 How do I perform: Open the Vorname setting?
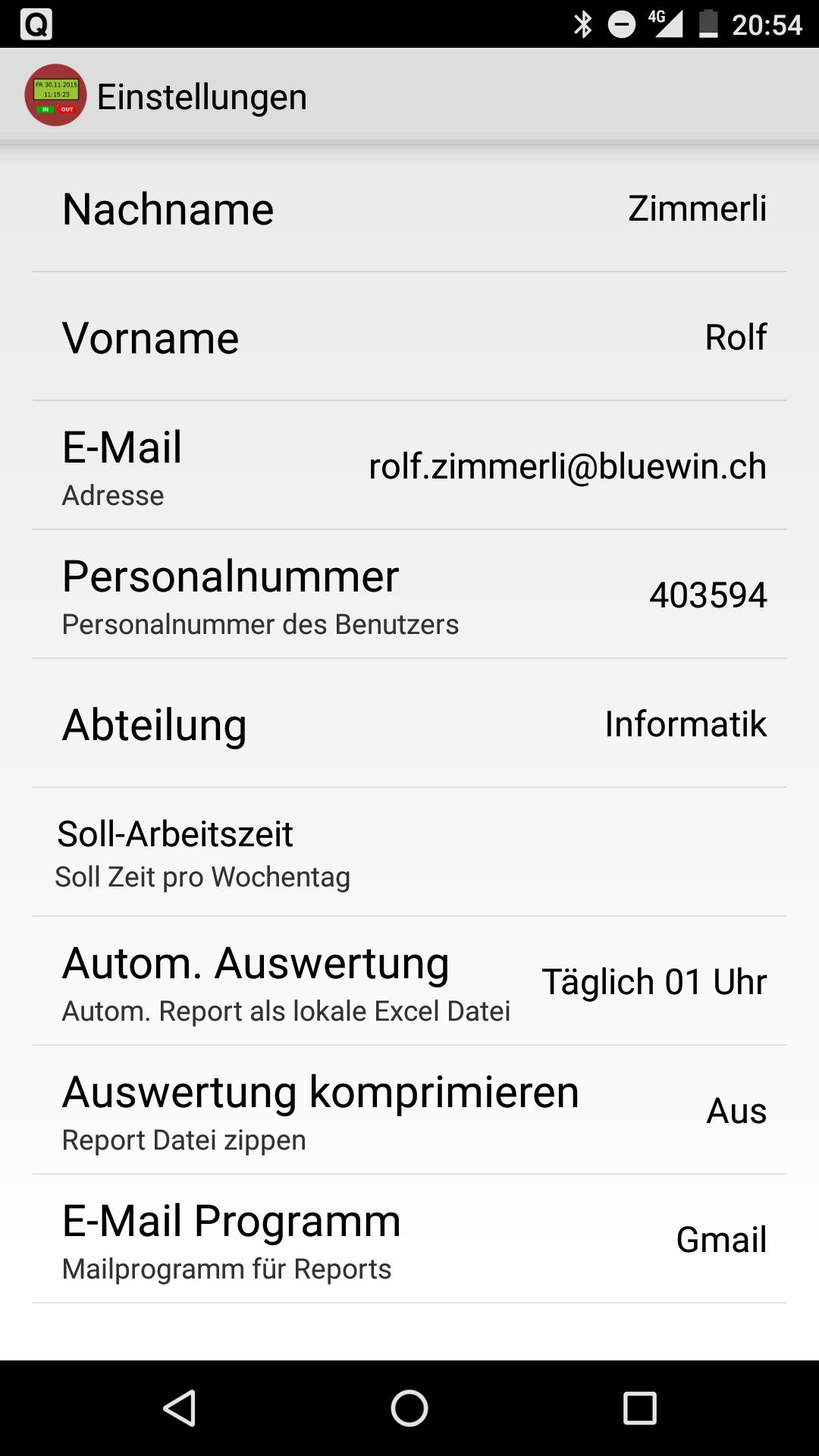(x=409, y=337)
